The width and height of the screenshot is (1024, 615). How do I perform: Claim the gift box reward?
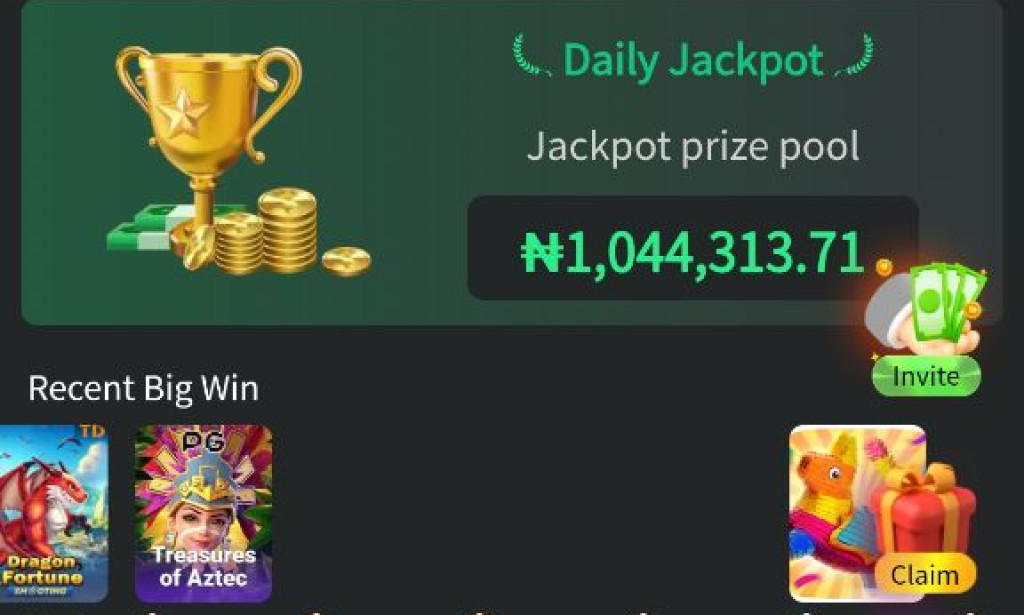(924, 575)
